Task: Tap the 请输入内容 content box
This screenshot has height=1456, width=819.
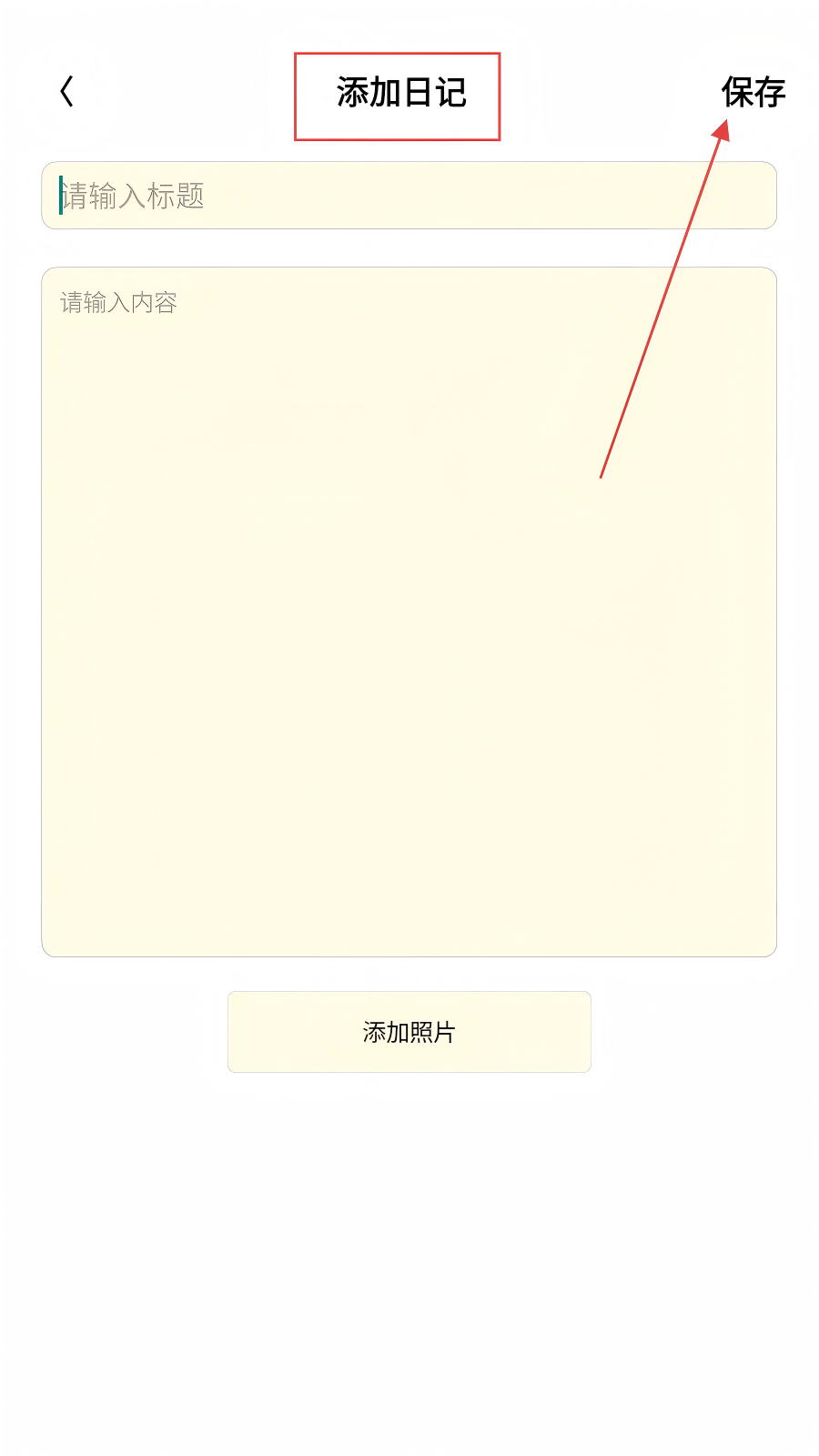Action: click(409, 612)
